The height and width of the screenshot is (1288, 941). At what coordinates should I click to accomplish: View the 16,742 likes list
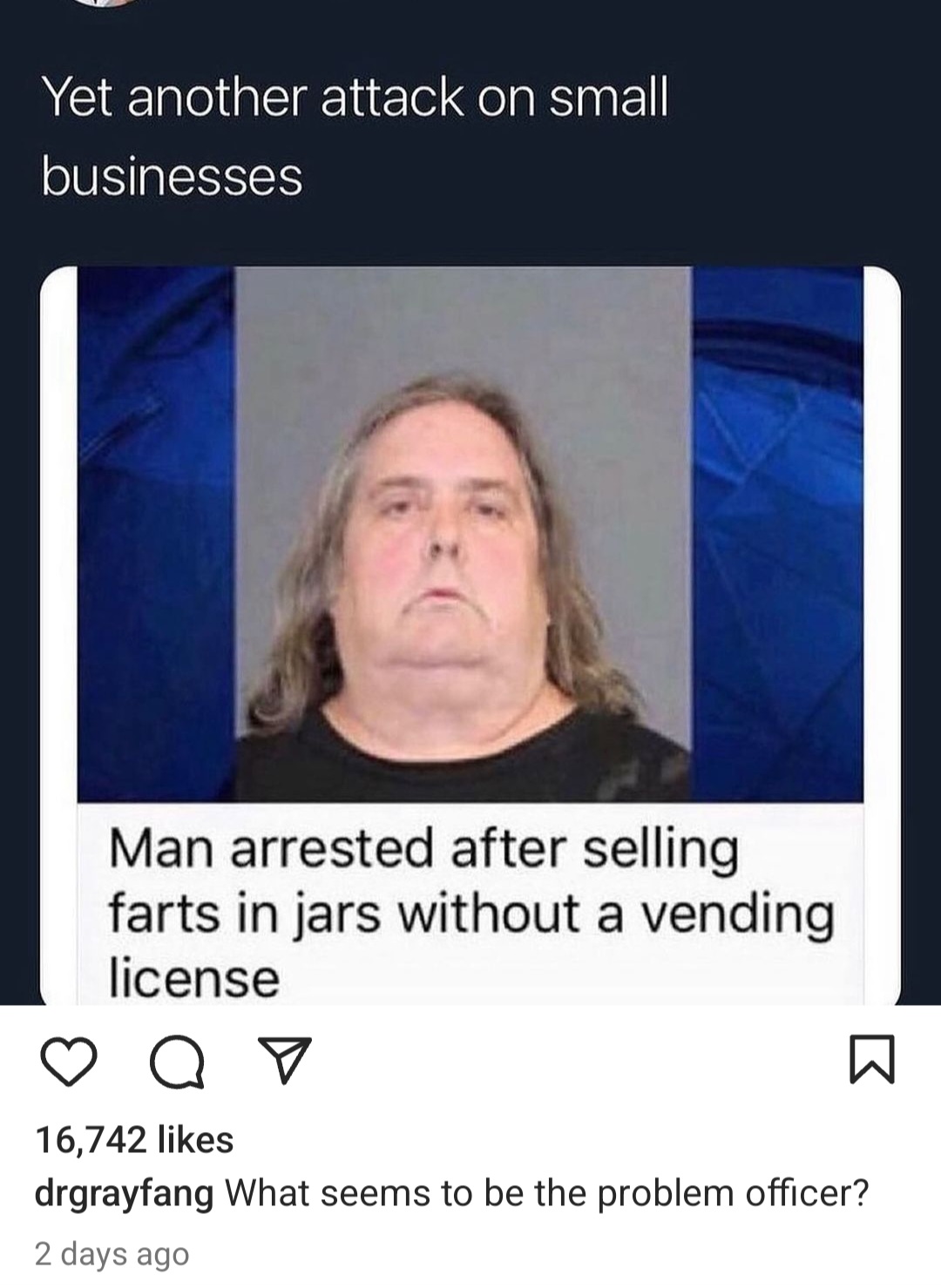coord(135,1139)
